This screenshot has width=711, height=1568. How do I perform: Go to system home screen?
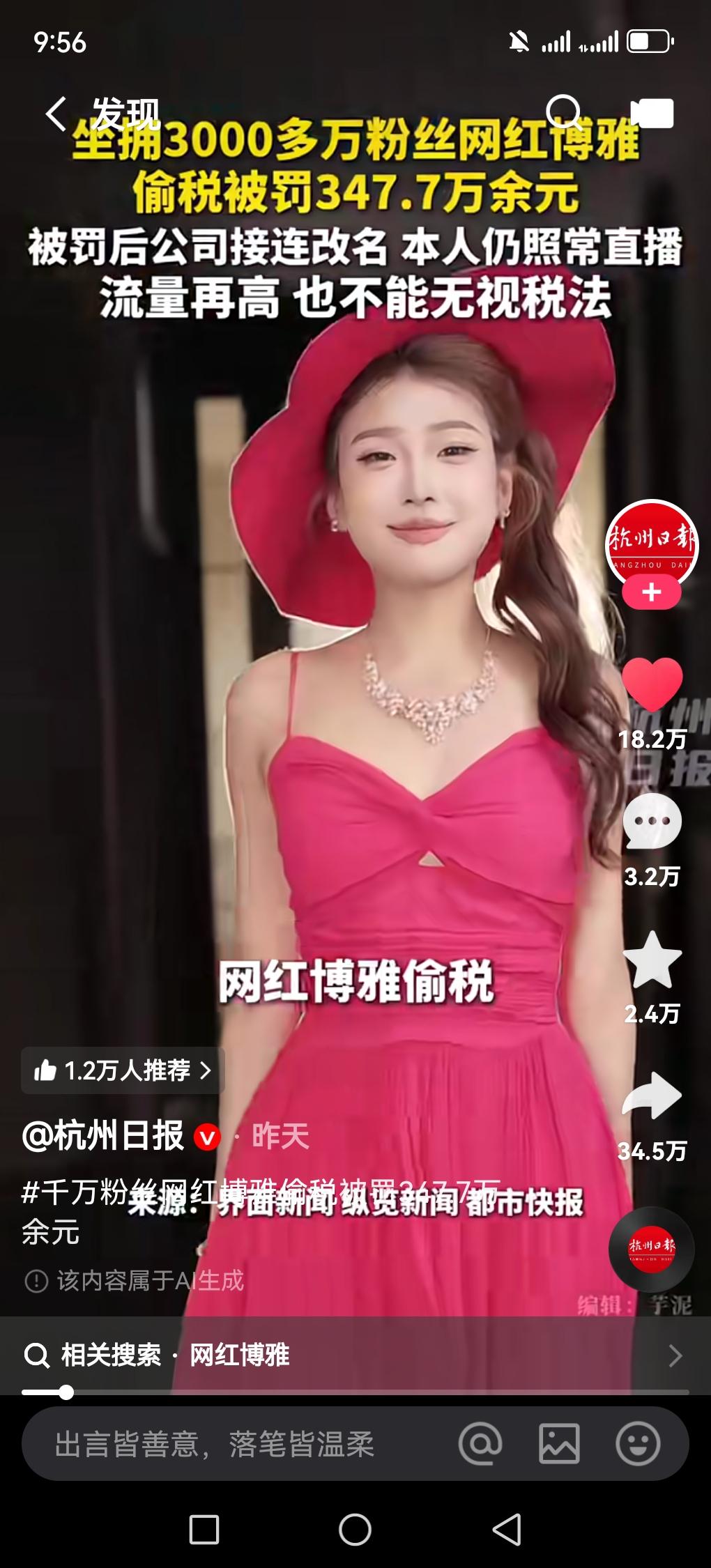click(x=355, y=1530)
